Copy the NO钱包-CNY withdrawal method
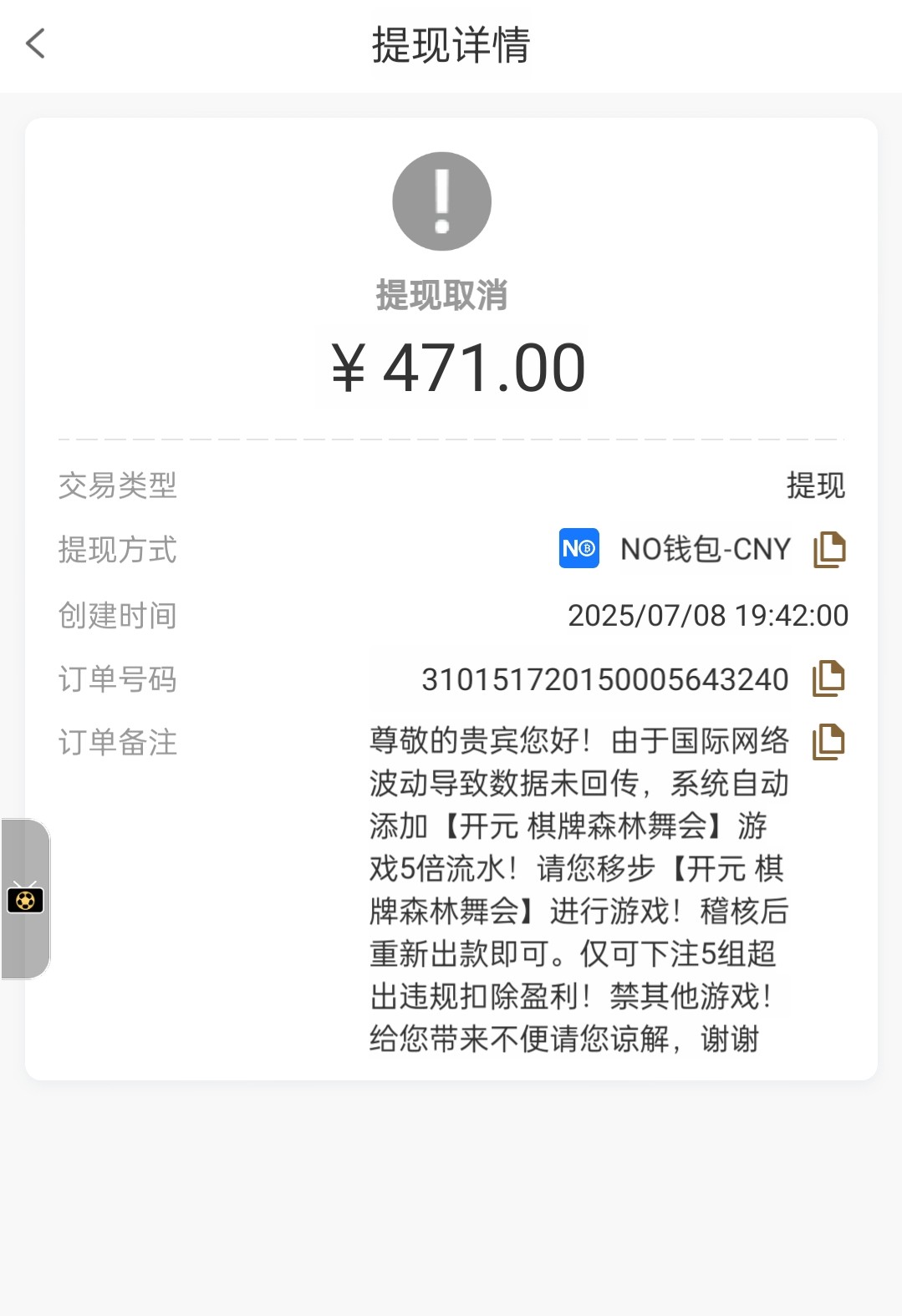The width and height of the screenshot is (902, 1316). click(828, 550)
